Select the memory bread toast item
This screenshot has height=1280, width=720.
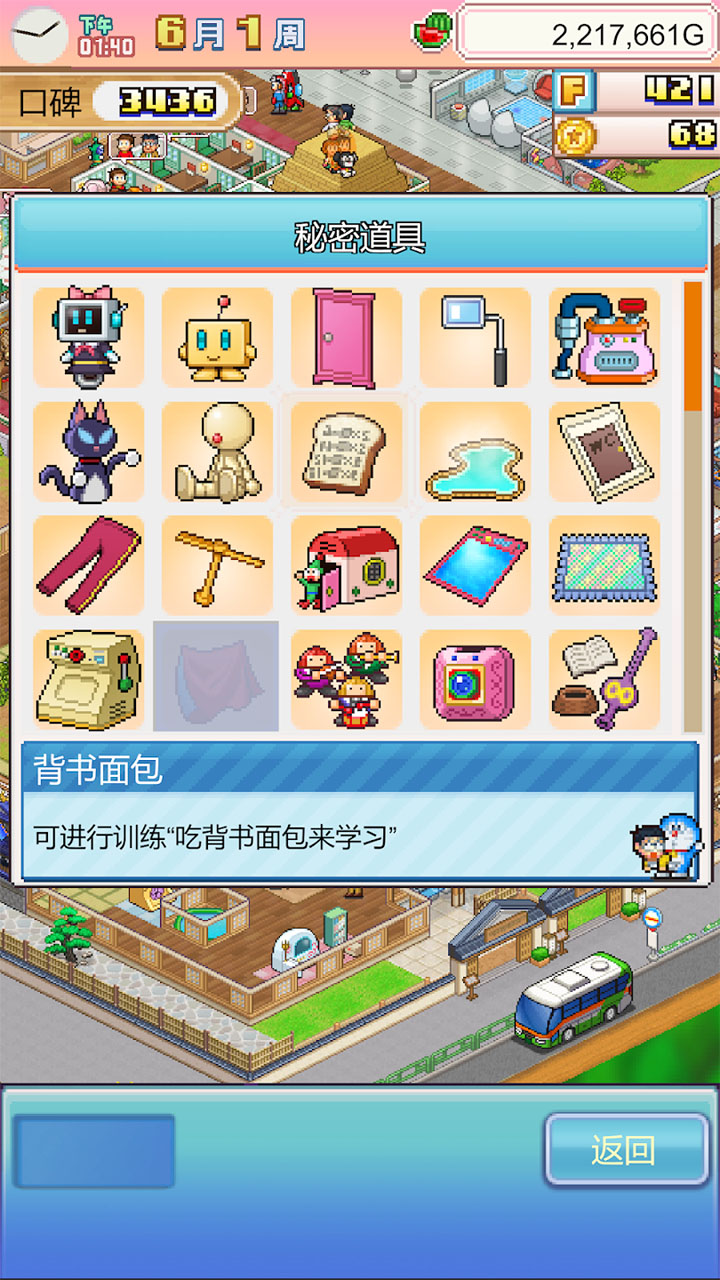[346, 452]
